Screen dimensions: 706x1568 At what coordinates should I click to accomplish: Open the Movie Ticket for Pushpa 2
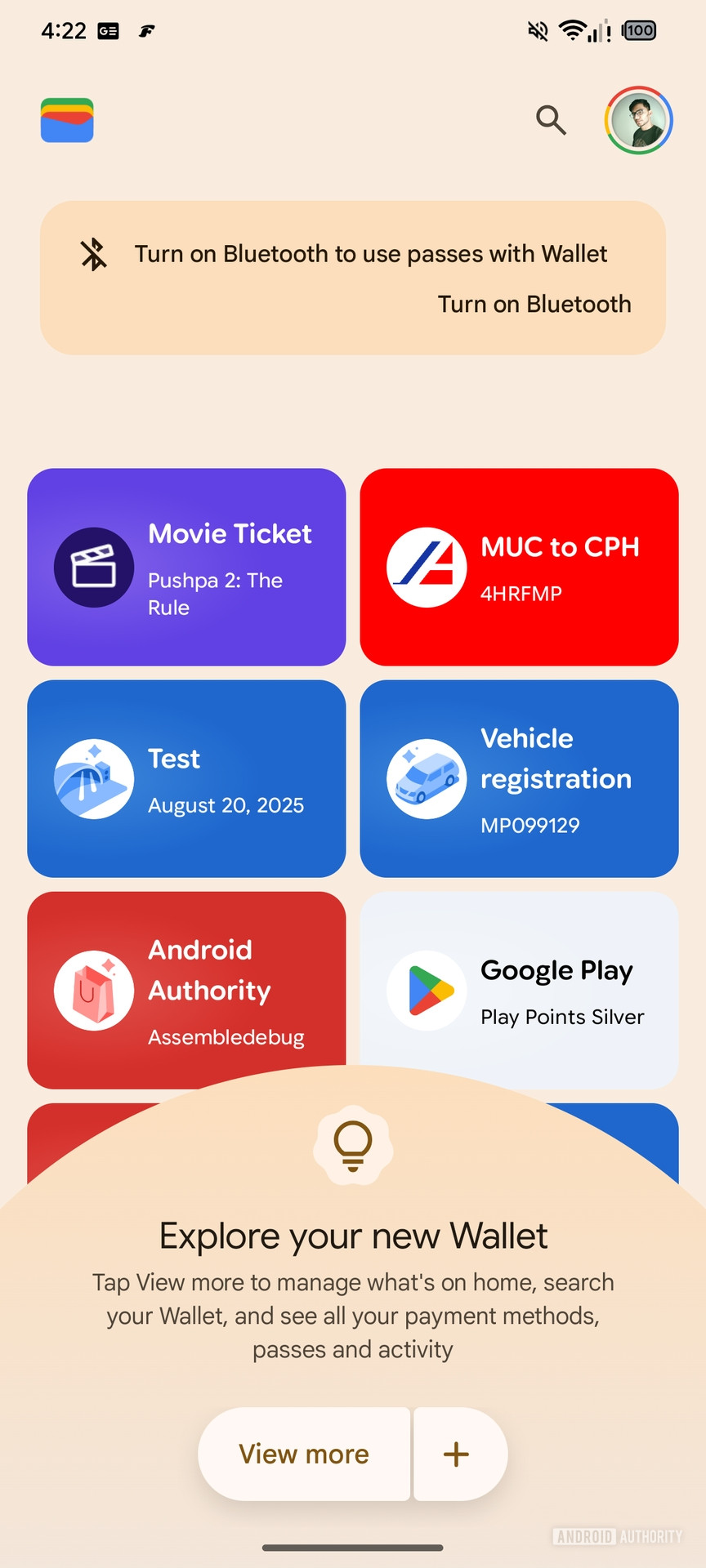186,567
